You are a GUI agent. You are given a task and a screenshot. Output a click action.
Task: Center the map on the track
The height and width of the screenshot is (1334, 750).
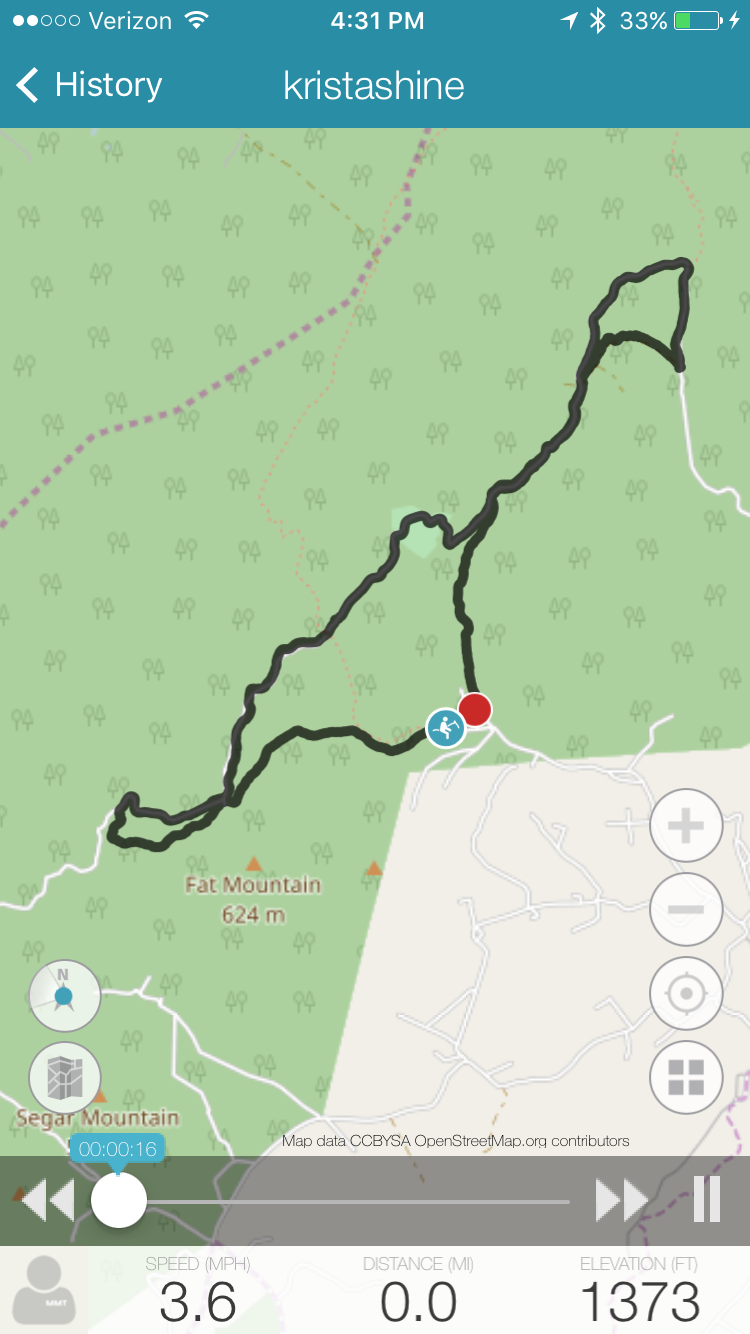pyautogui.click(x=686, y=994)
